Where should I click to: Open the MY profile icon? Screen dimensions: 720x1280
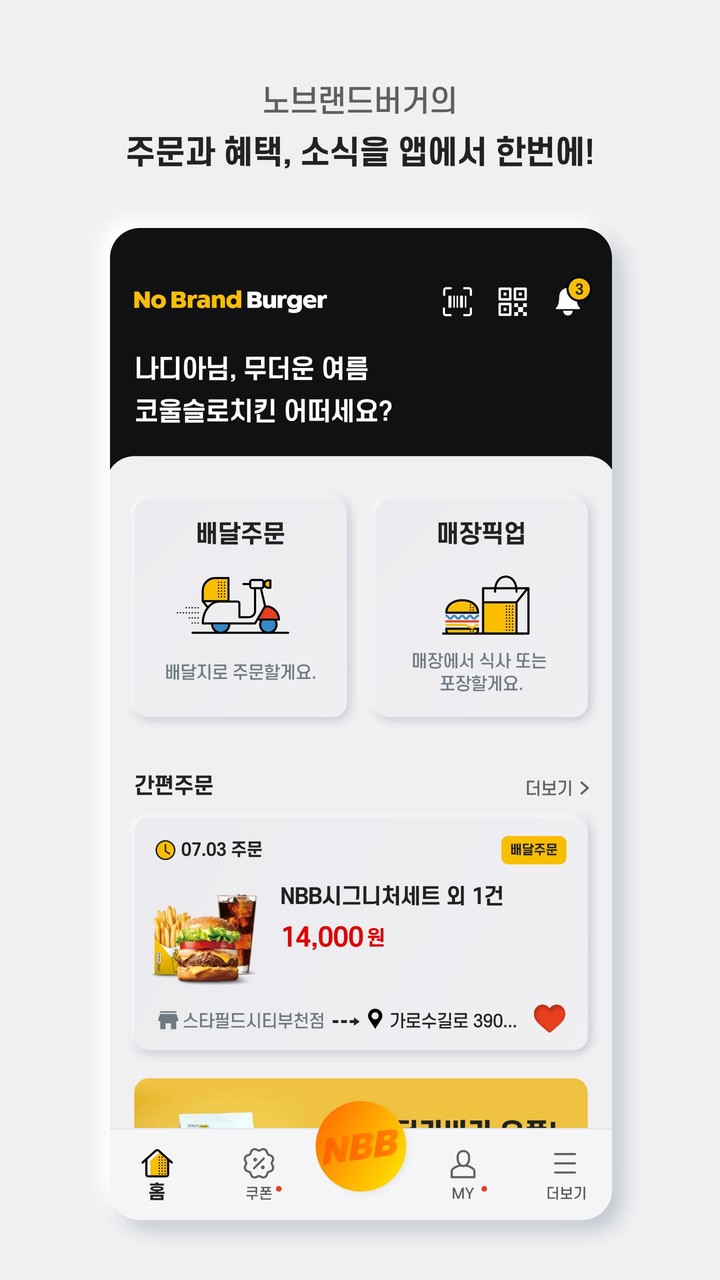(x=462, y=1162)
